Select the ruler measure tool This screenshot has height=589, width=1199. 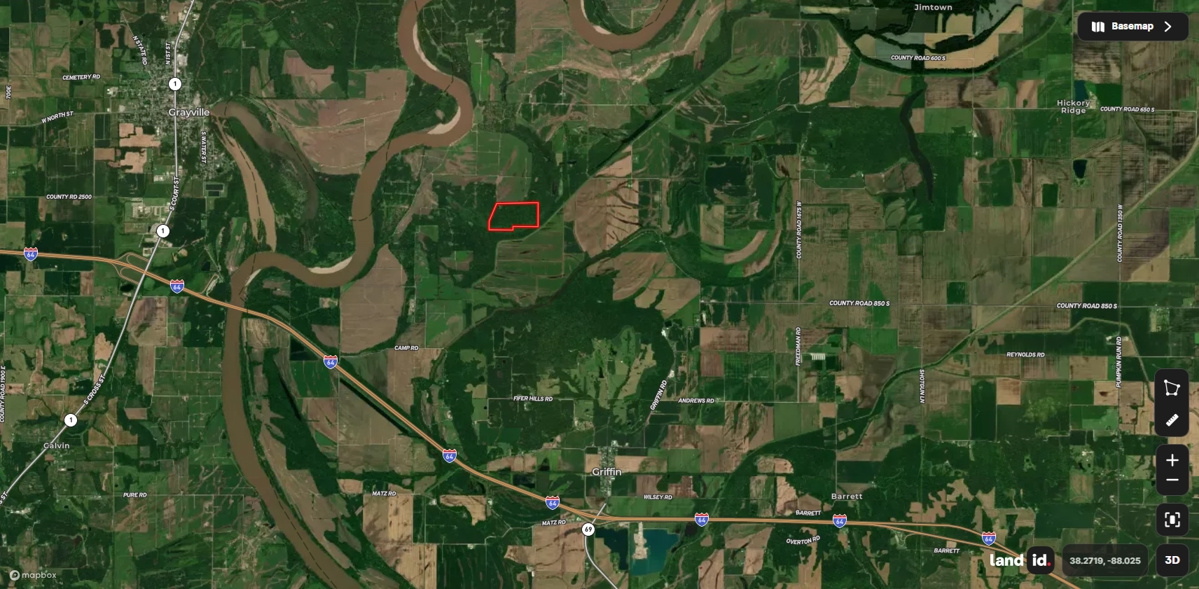click(x=1172, y=420)
